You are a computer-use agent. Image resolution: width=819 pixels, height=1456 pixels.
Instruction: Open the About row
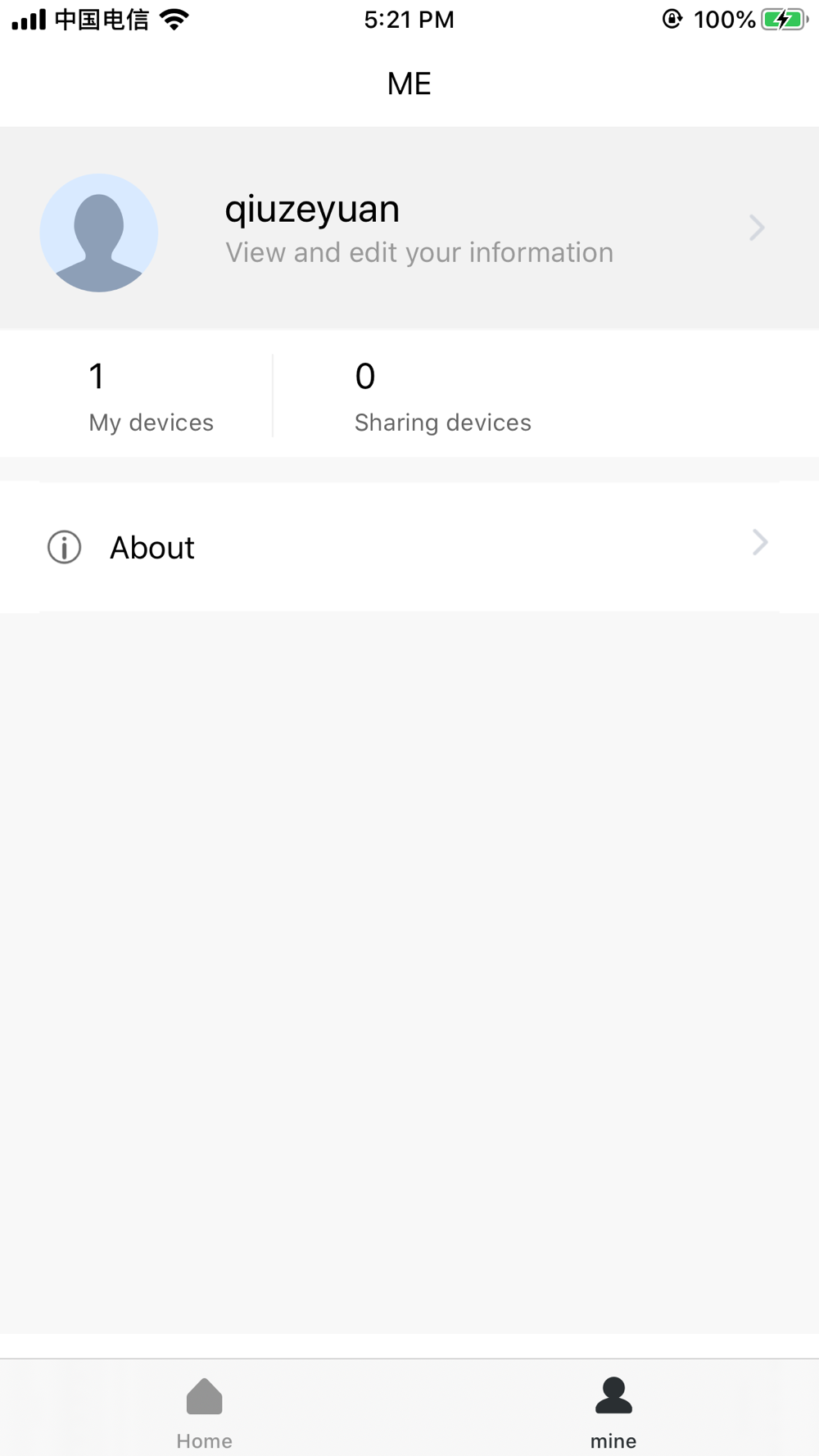click(409, 547)
